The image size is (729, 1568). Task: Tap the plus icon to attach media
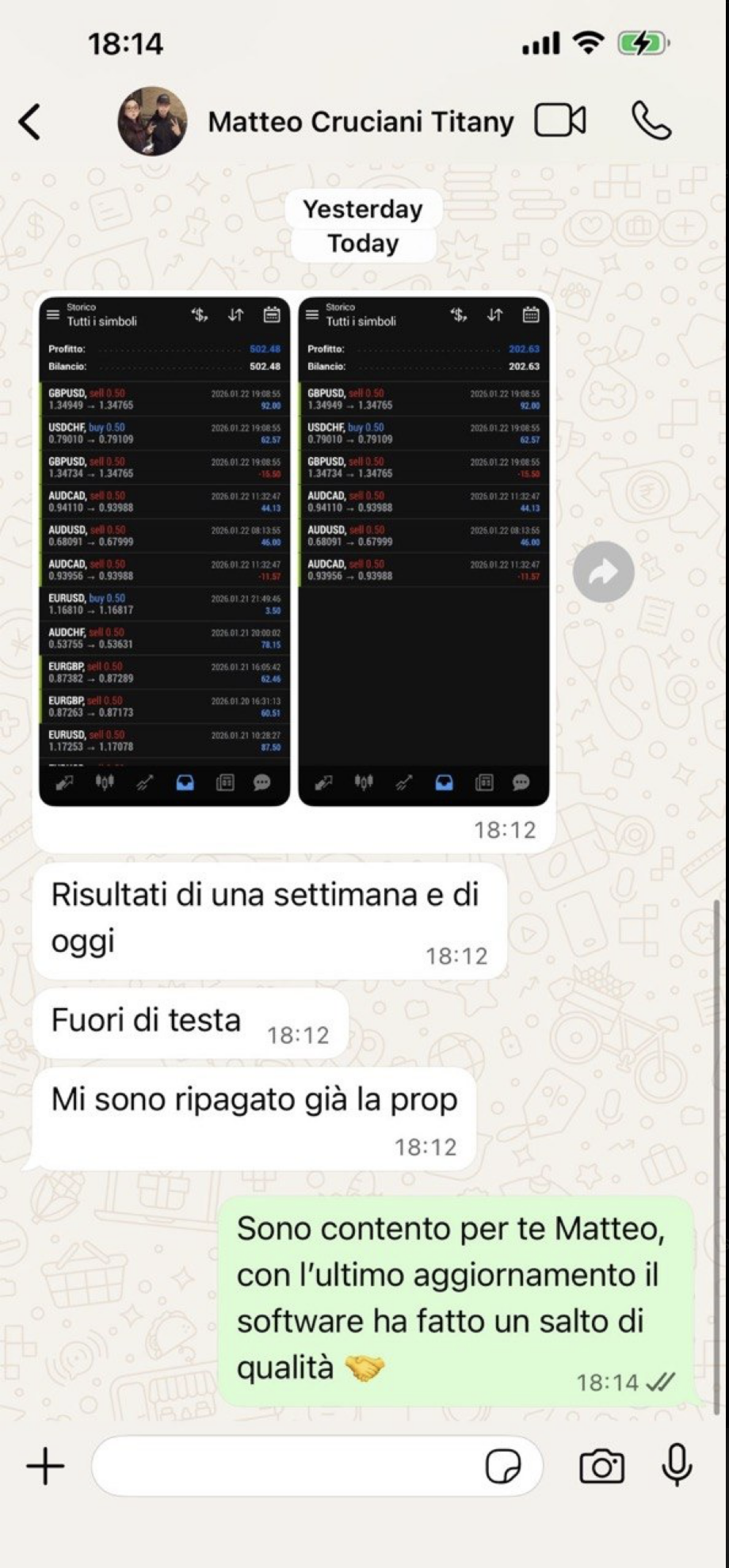tap(44, 1465)
